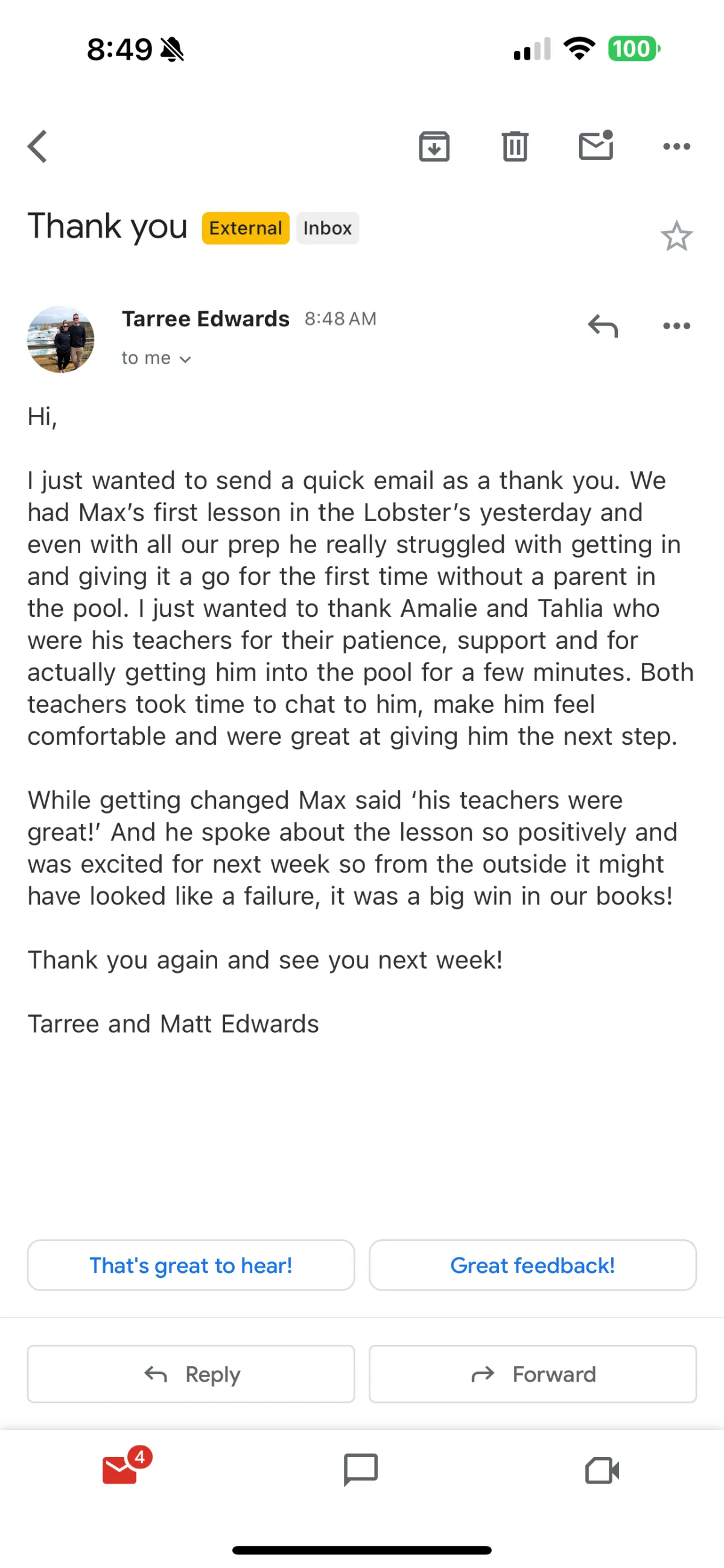This screenshot has height=1568, width=724.
Task: Go back to the inbox list
Action: click(x=37, y=147)
